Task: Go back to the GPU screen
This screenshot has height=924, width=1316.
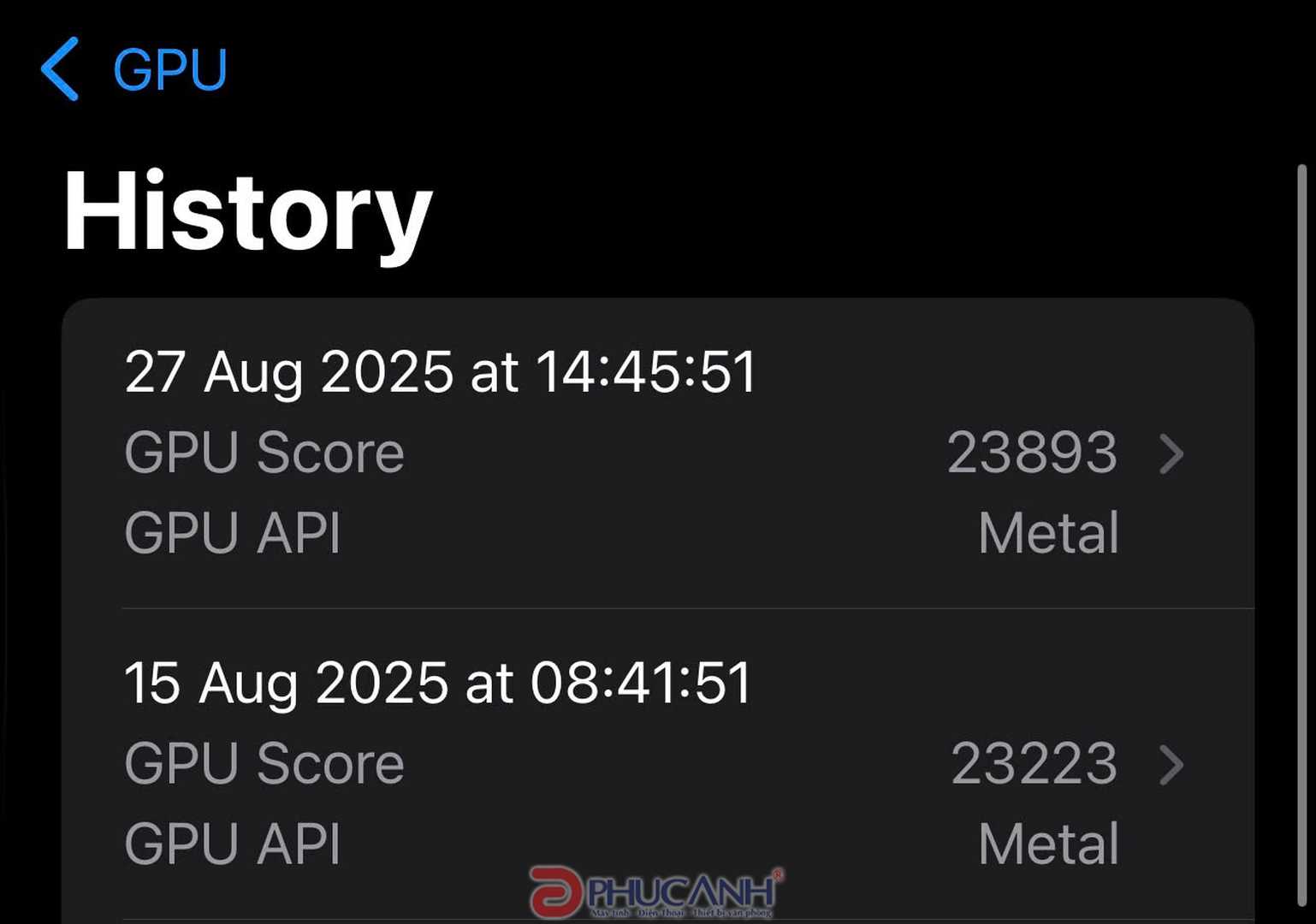Action: pos(134,69)
